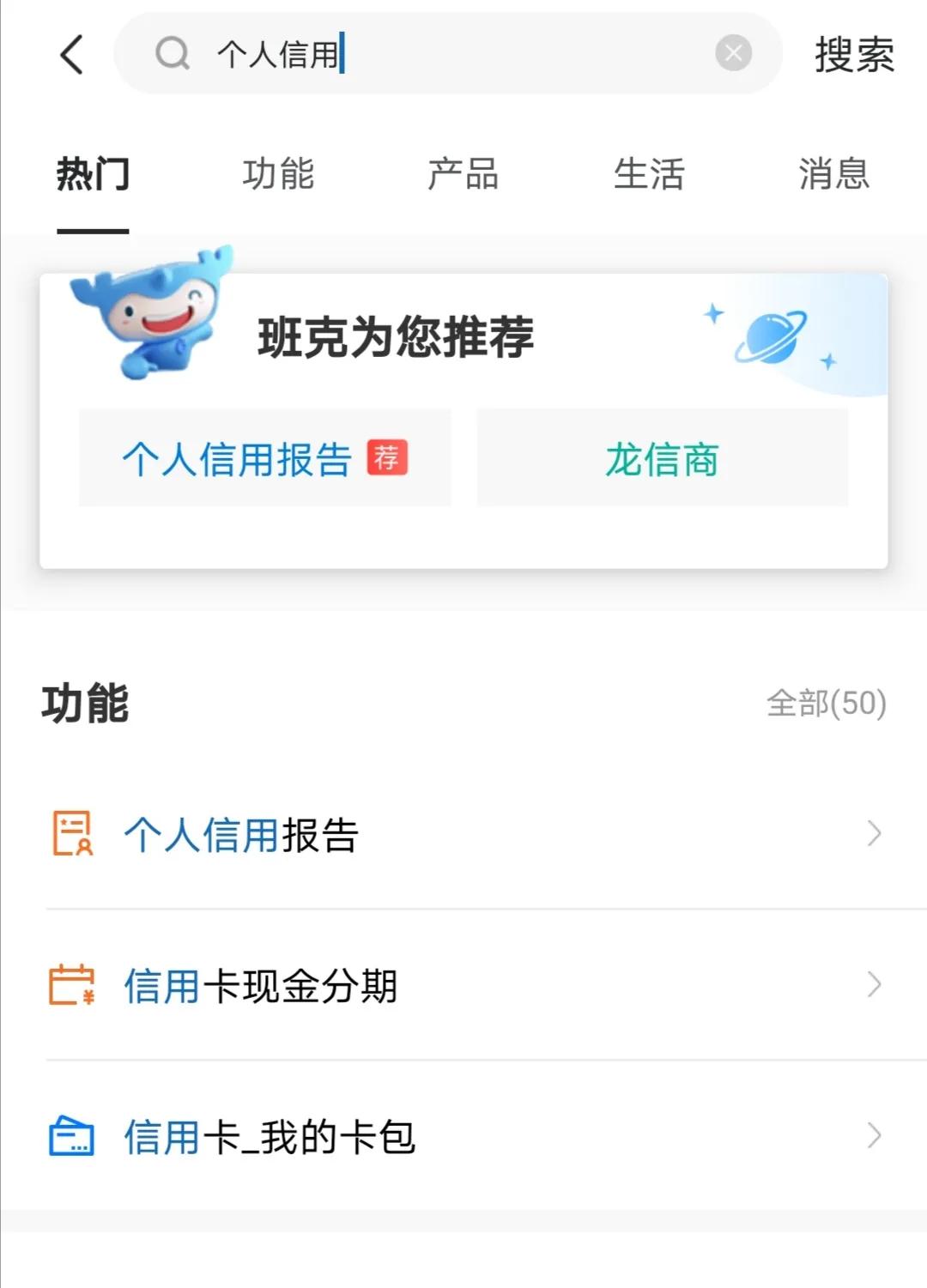Select the 个人信用报告 document icon
This screenshot has width=927, height=1288.
point(72,831)
